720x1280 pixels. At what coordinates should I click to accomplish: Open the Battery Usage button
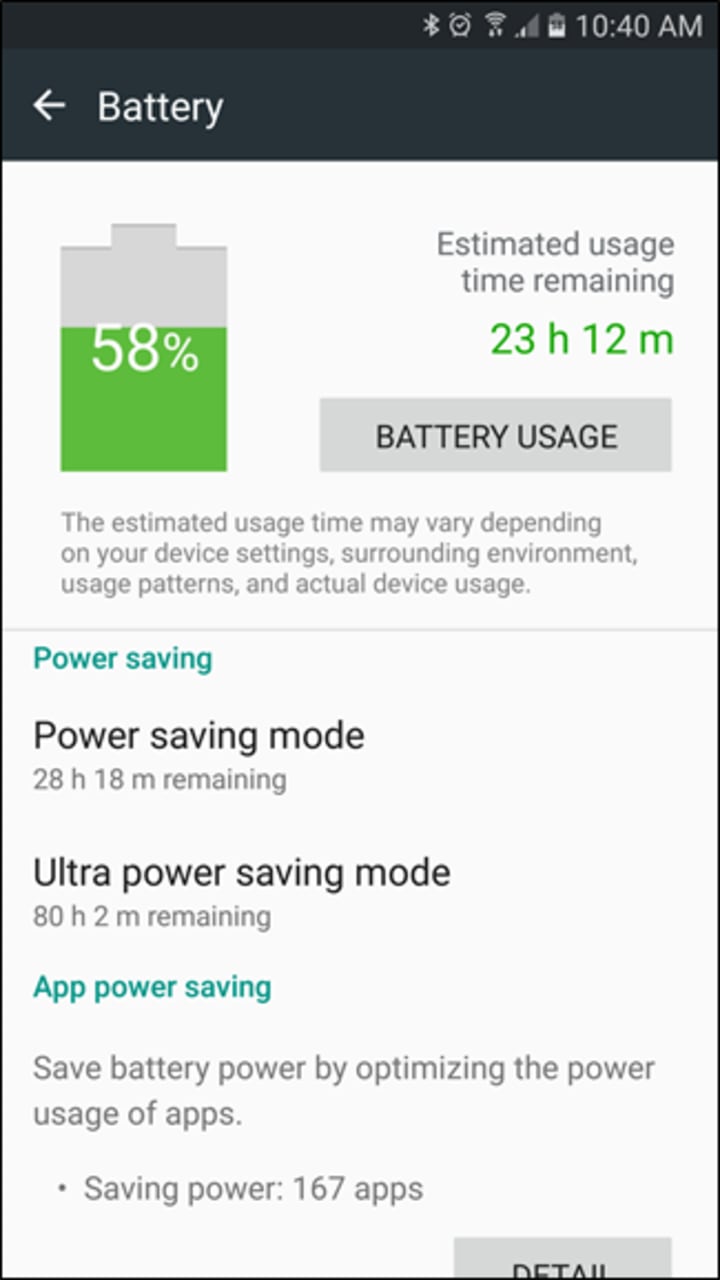(496, 436)
